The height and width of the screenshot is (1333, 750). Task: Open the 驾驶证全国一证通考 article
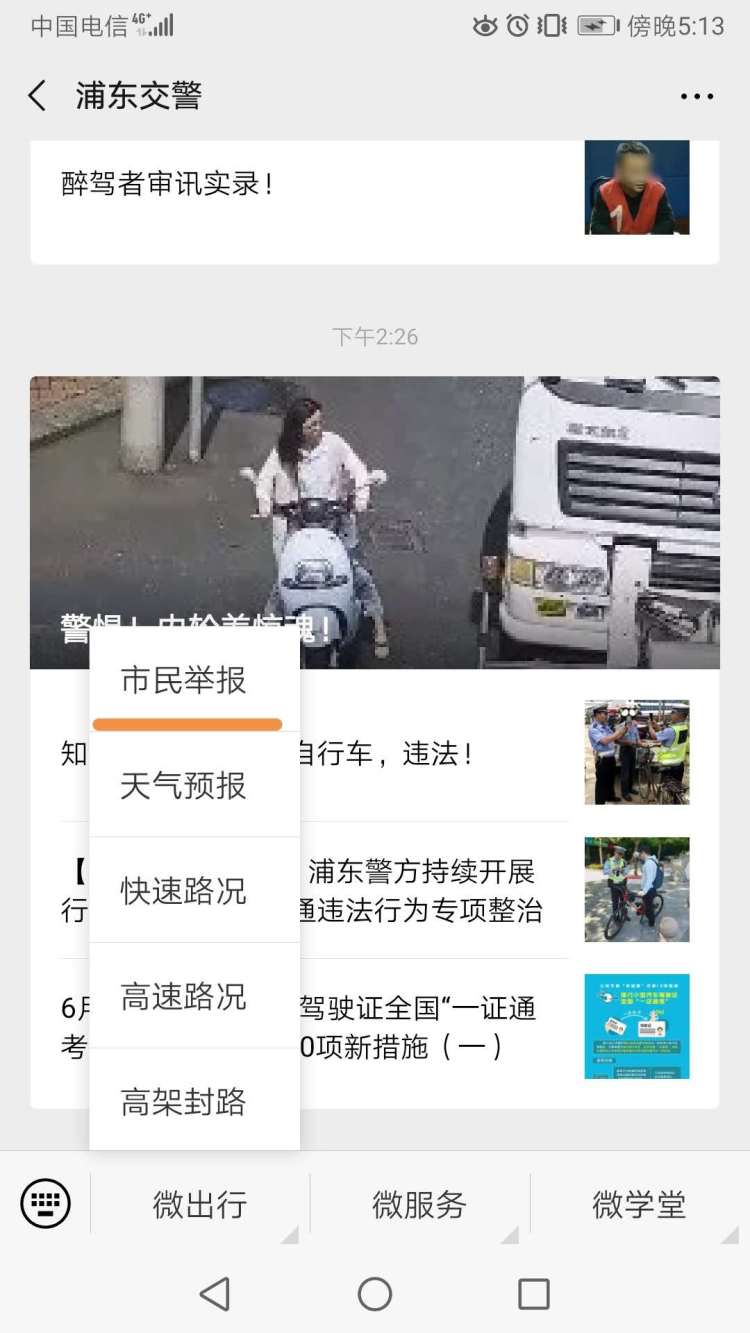375,1027
